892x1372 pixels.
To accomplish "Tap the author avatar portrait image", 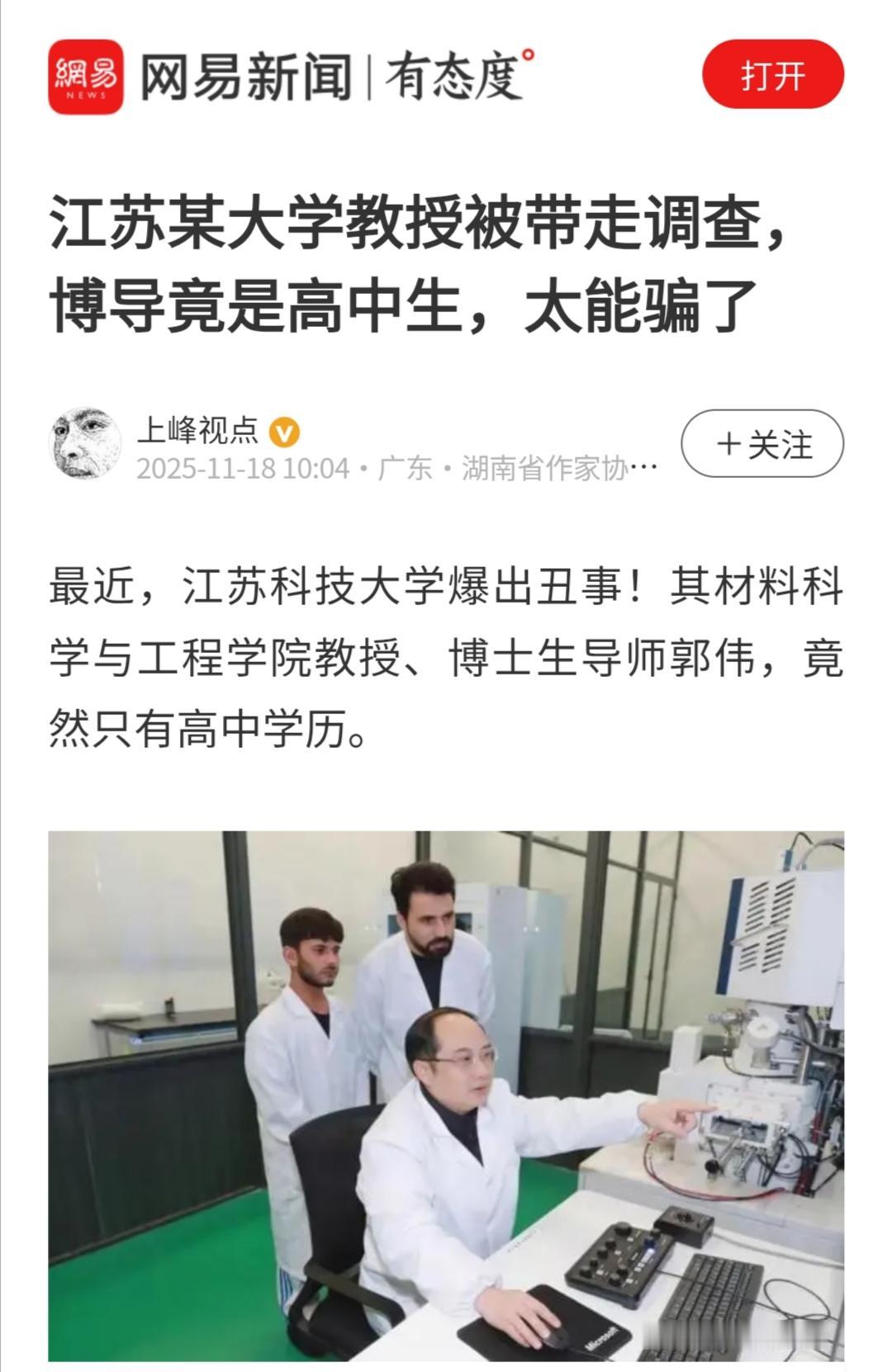I will click(x=86, y=442).
